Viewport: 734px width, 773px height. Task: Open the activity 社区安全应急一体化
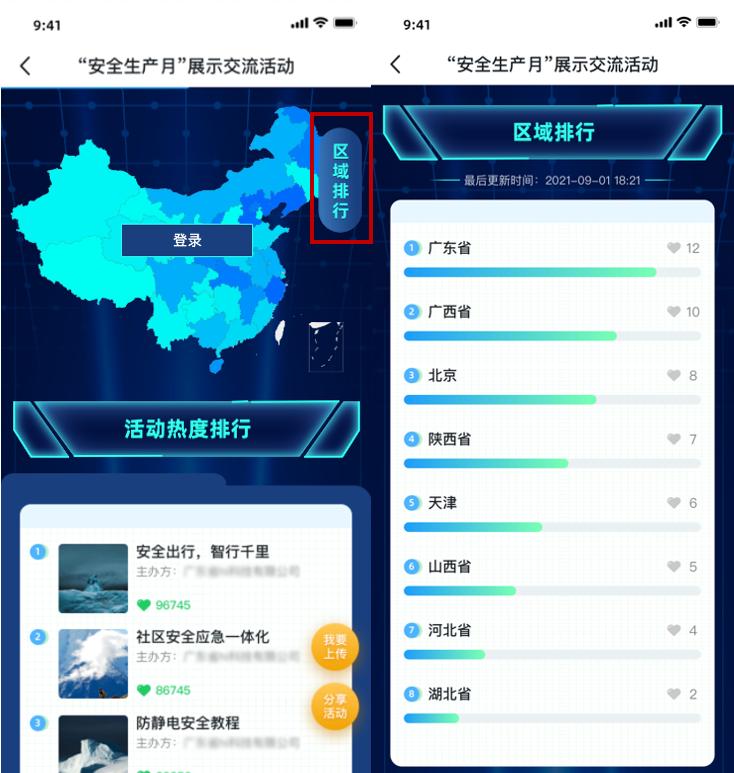(x=203, y=637)
